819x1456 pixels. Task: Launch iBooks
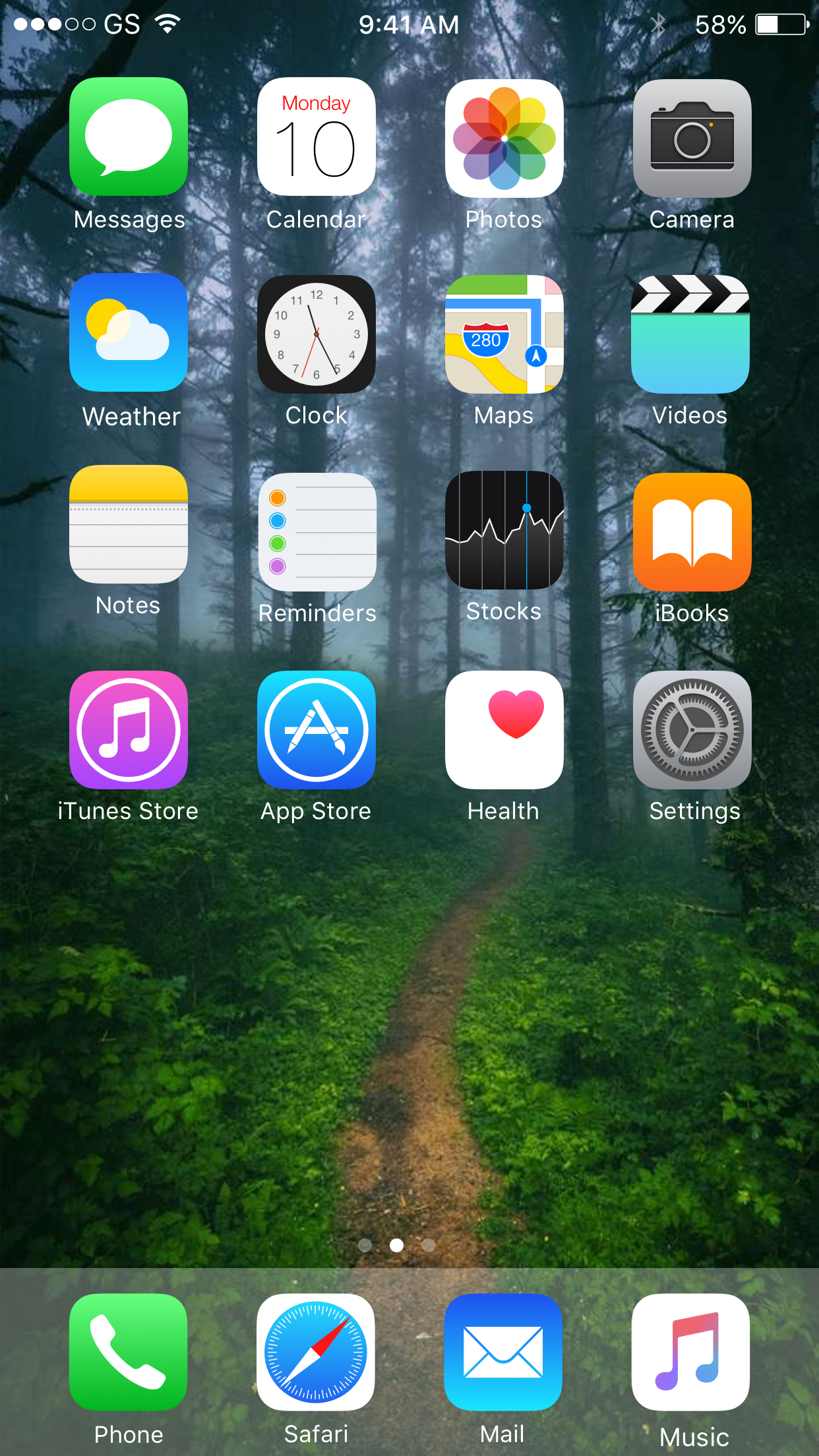point(692,531)
